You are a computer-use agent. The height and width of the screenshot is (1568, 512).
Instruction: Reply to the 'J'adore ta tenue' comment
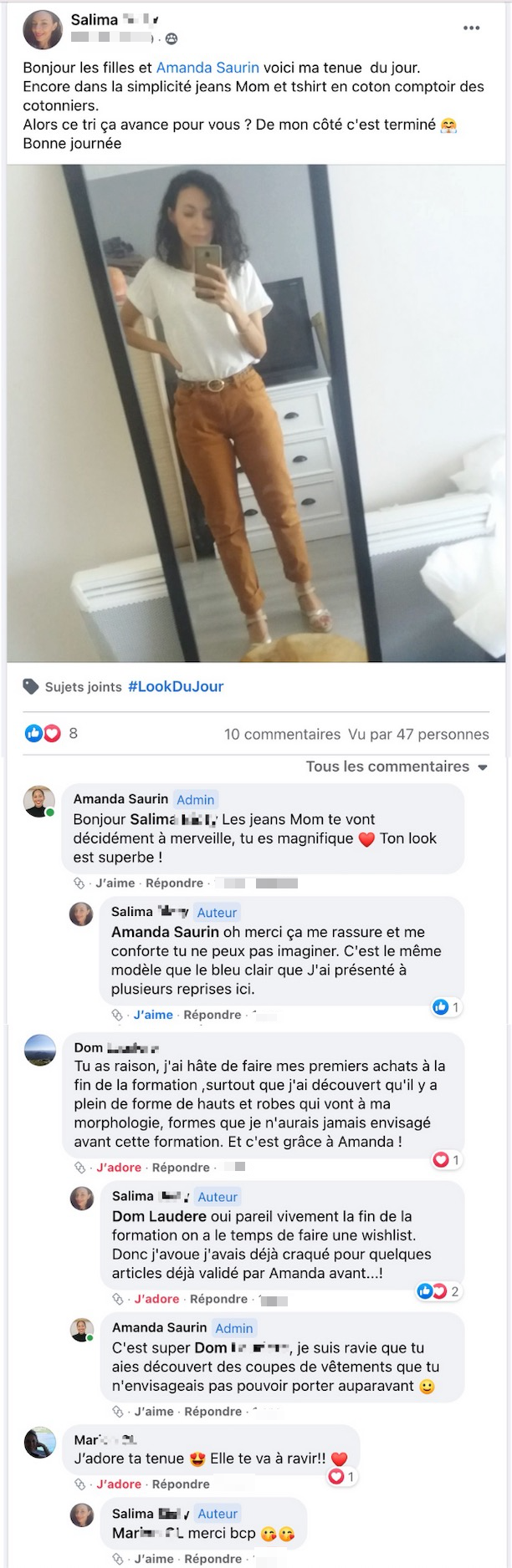[x=181, y=1484]
